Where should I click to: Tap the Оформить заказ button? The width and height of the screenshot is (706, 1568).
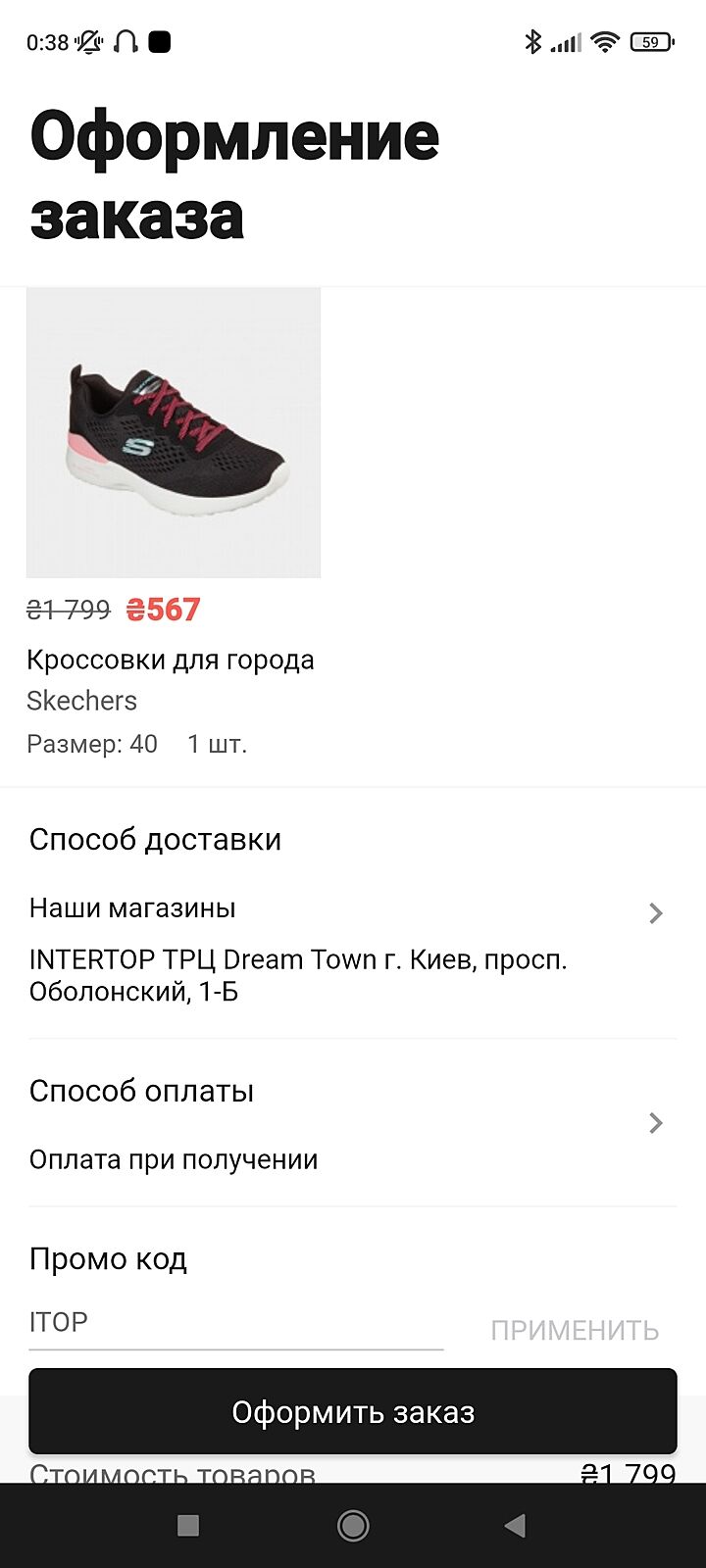click(353, 1411)
